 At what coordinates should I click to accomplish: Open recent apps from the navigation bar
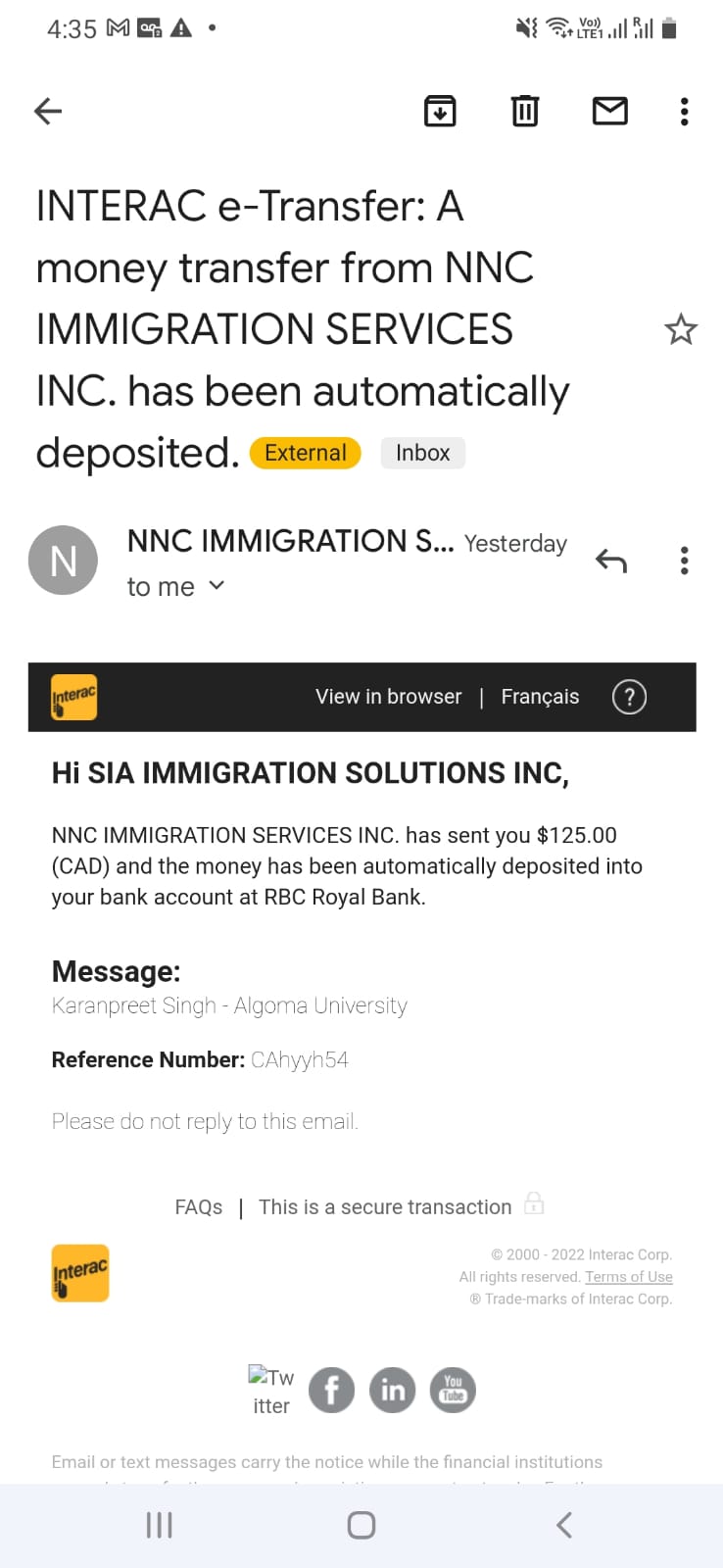pyautogui.click(x=159, y=1525)
